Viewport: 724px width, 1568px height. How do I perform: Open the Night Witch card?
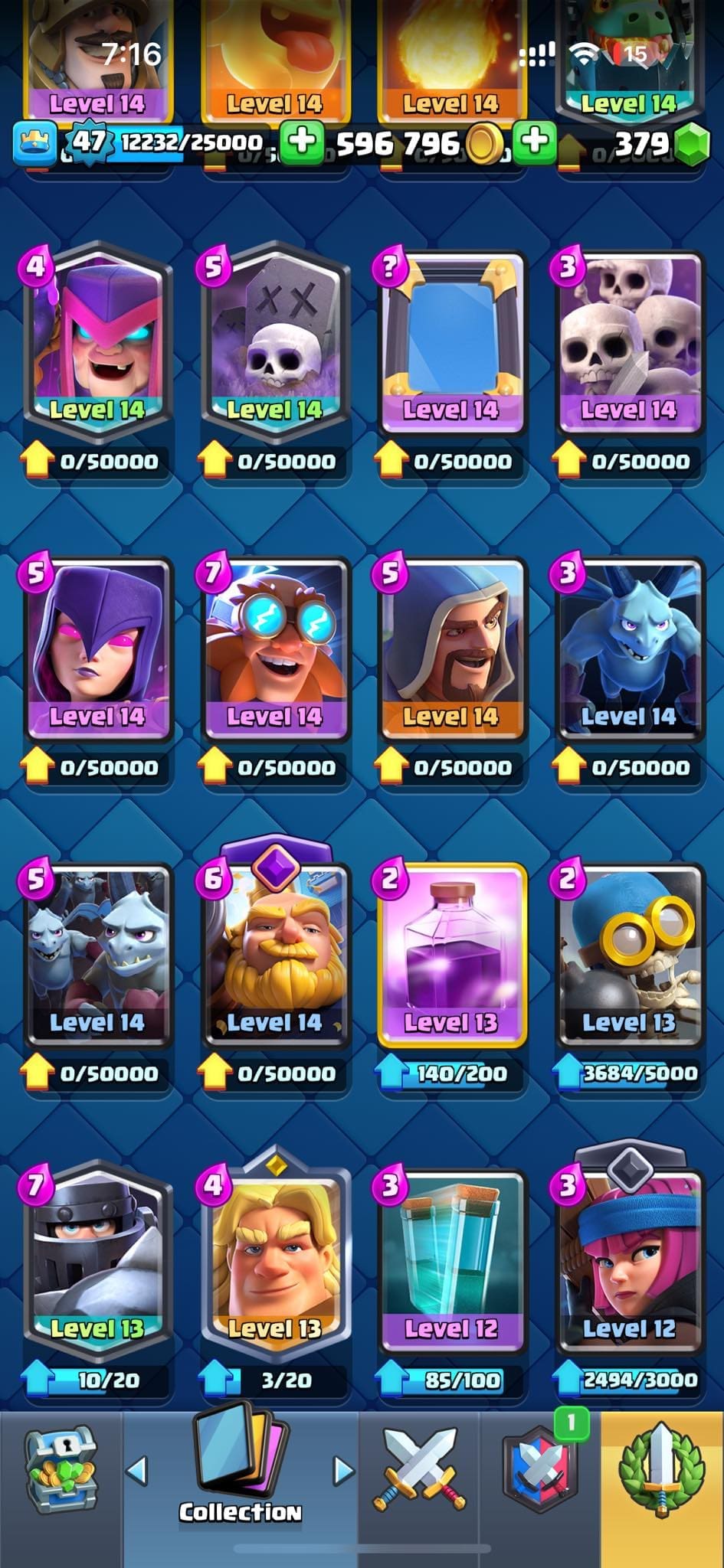tap(97, 649)
